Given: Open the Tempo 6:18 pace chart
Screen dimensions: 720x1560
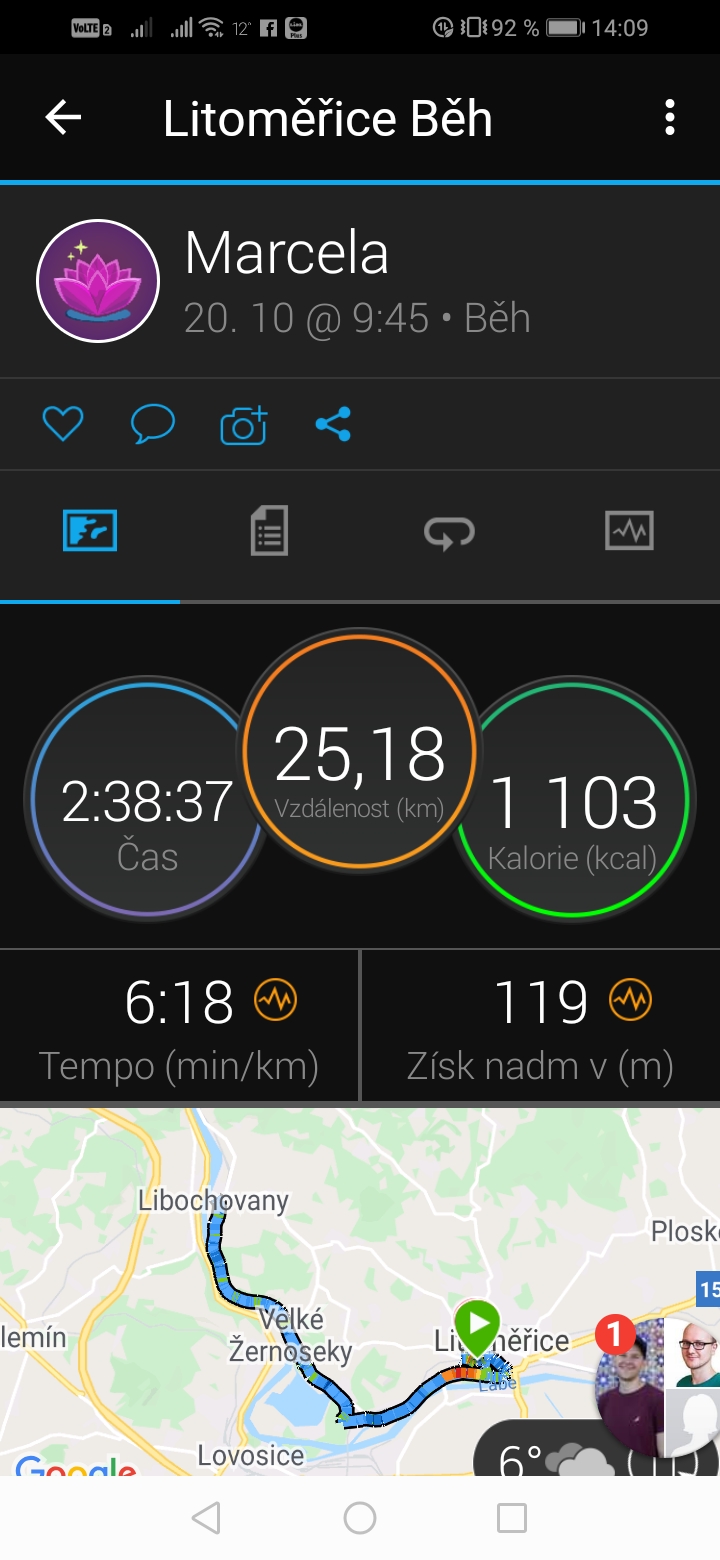Looking at the screenshot, I should [179, 1028].
